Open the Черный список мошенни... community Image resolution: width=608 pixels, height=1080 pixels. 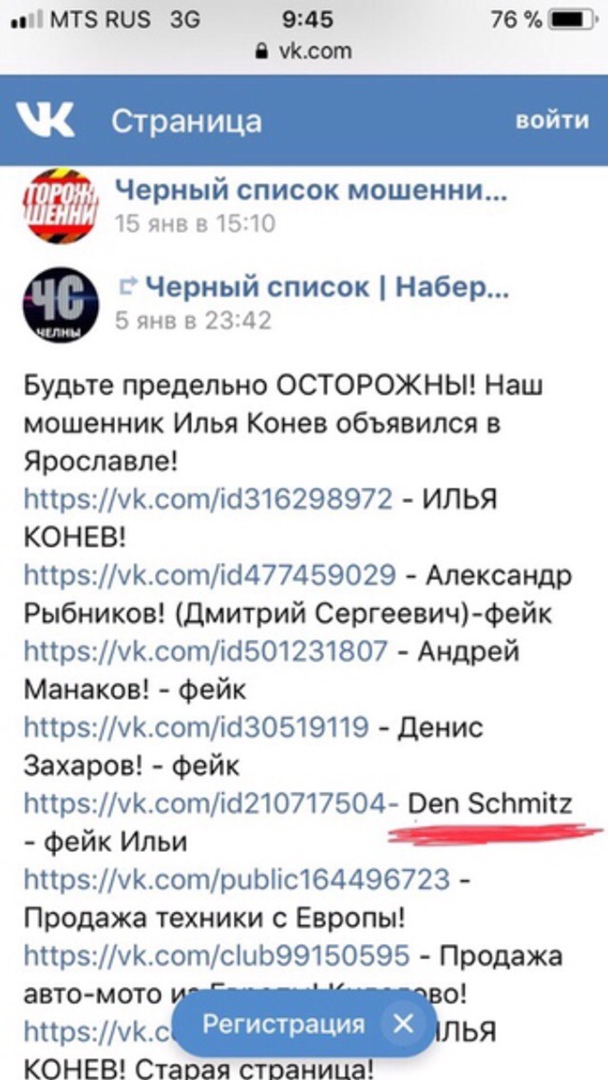coord(311,190)
